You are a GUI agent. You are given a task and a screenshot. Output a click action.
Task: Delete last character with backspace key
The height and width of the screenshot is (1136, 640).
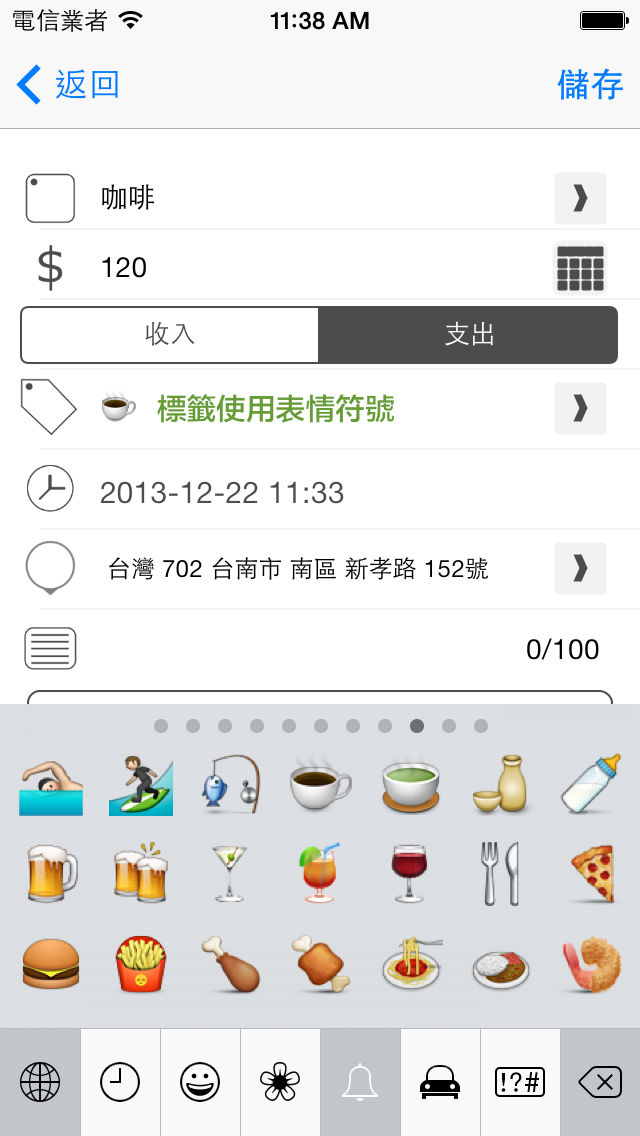pyautogui.click(x=600, y=1082)
